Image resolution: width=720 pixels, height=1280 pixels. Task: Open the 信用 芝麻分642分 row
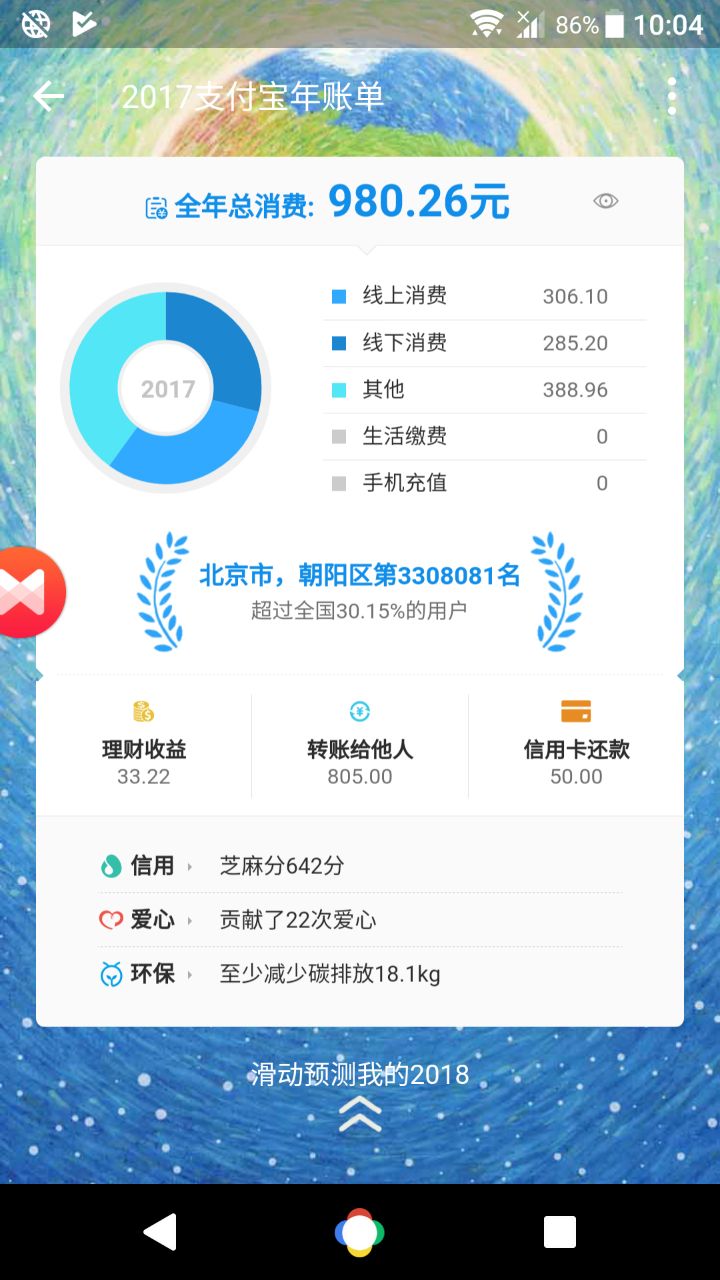(360, 866)
